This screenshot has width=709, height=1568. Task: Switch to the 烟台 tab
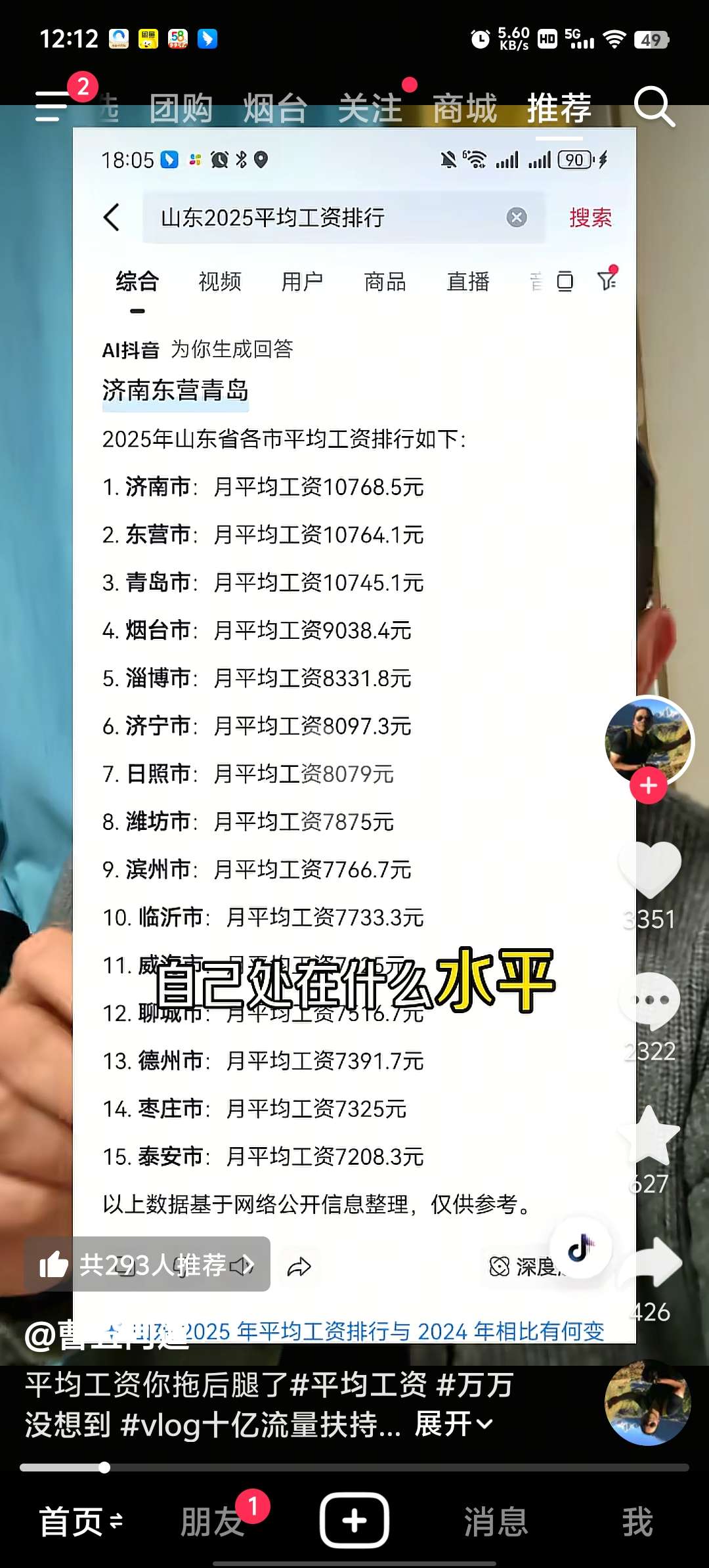tap(275, 108)
